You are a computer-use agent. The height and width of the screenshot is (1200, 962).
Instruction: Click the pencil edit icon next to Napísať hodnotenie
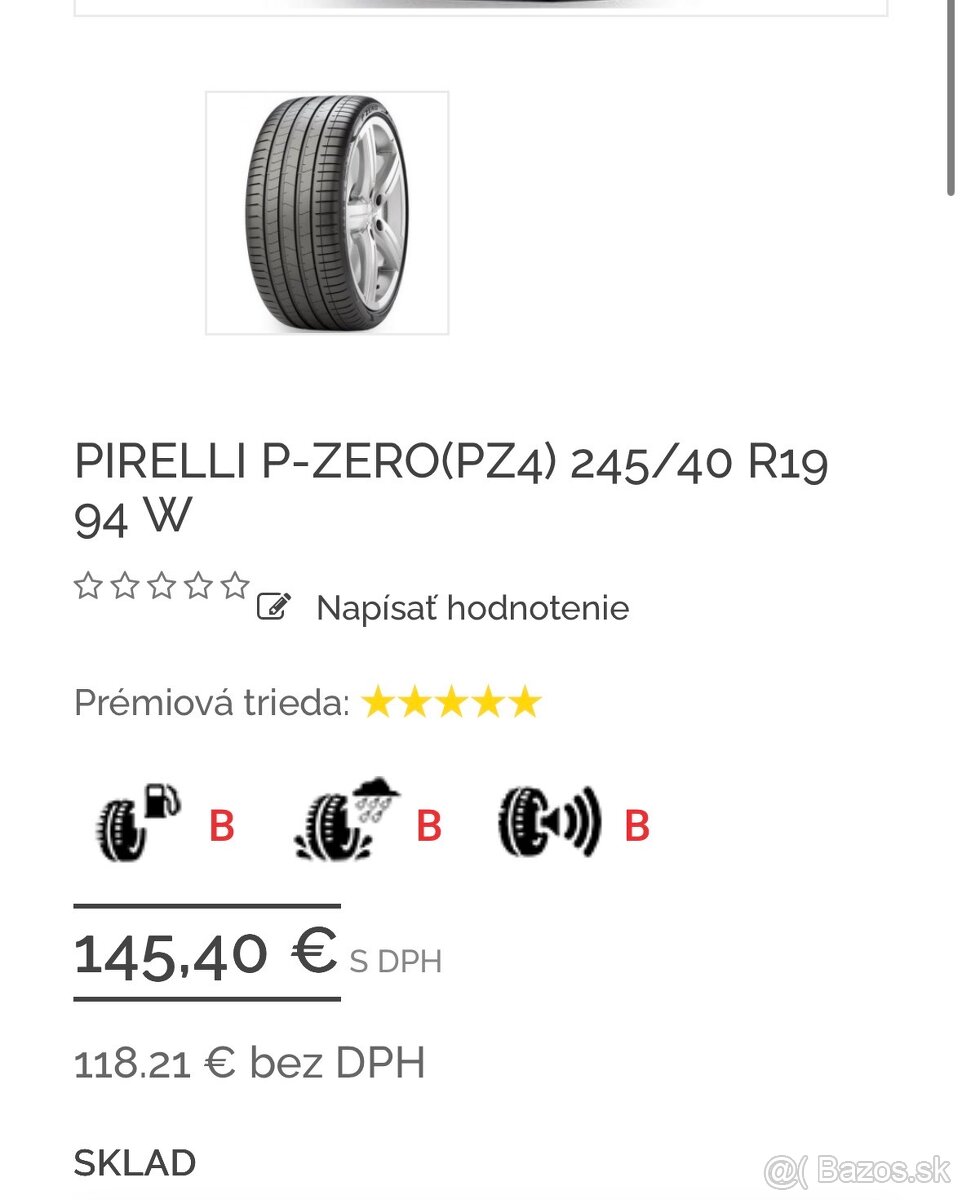click(x=272, y=604)
